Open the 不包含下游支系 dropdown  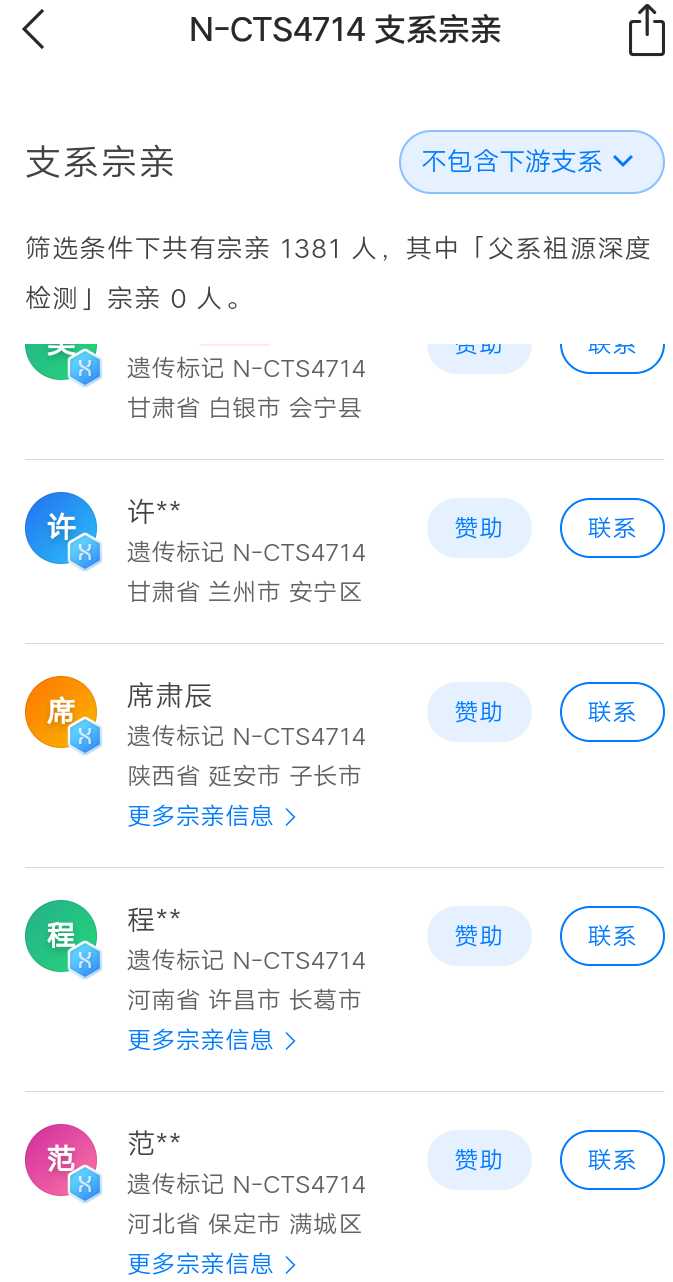[531, 161]
